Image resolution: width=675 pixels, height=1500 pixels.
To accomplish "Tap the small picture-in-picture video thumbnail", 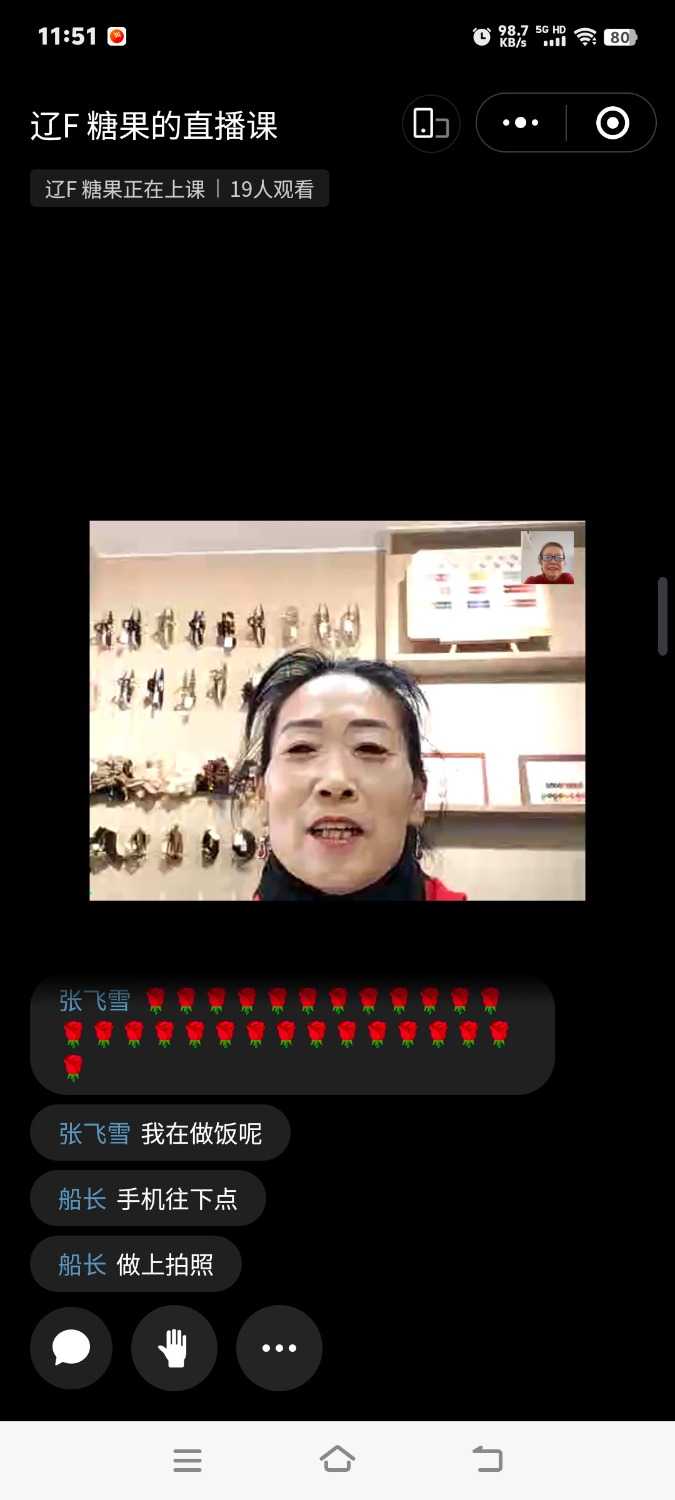I will click(548, 558).
